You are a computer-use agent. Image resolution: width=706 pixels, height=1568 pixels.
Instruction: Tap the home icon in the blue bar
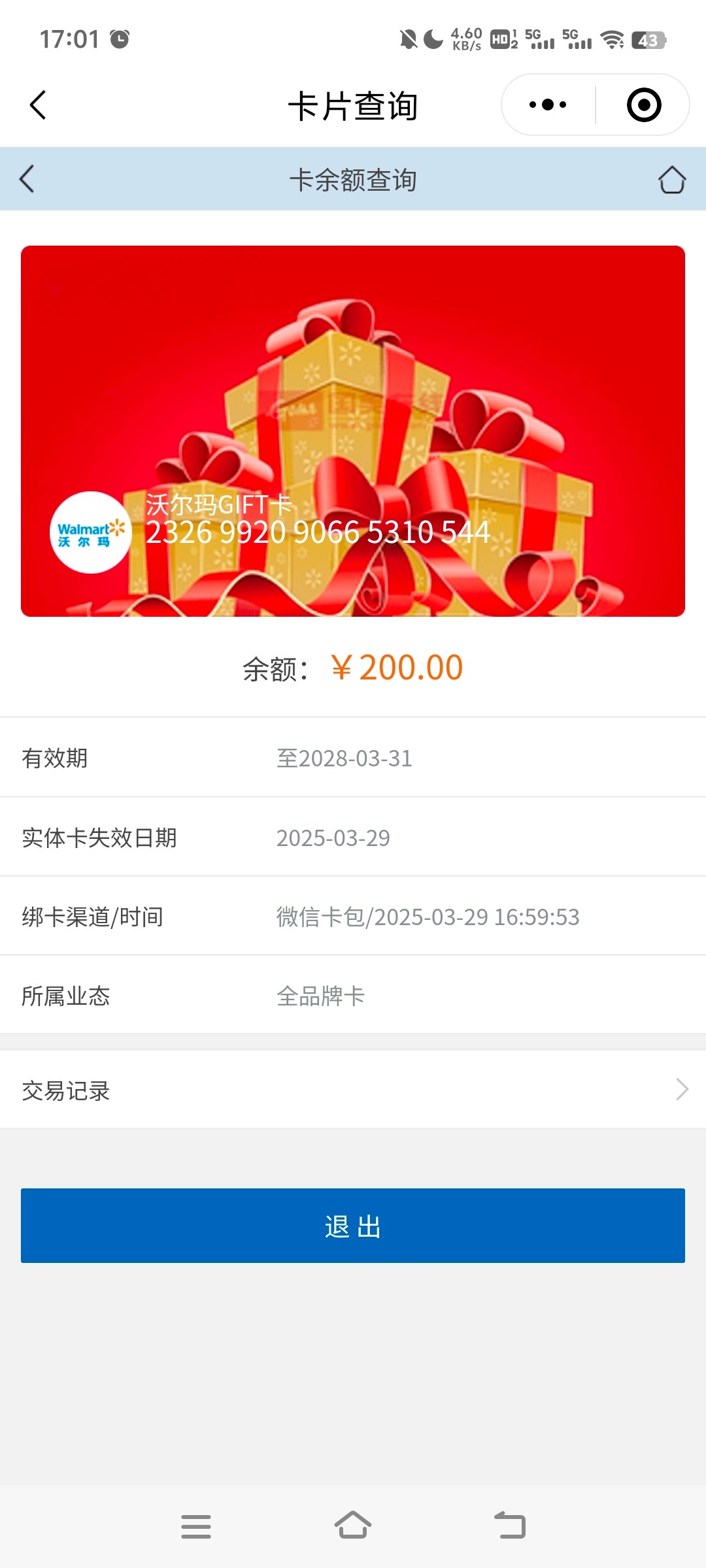[x=672, y=180]
